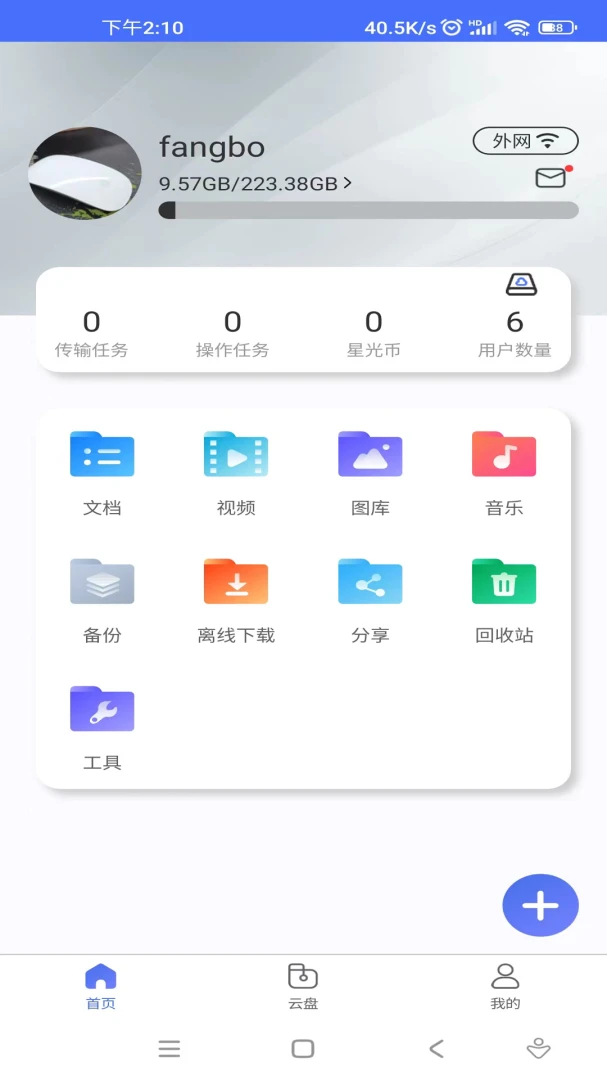
Task: Open the 视频 videos folder
Action: tap(236, 472)
